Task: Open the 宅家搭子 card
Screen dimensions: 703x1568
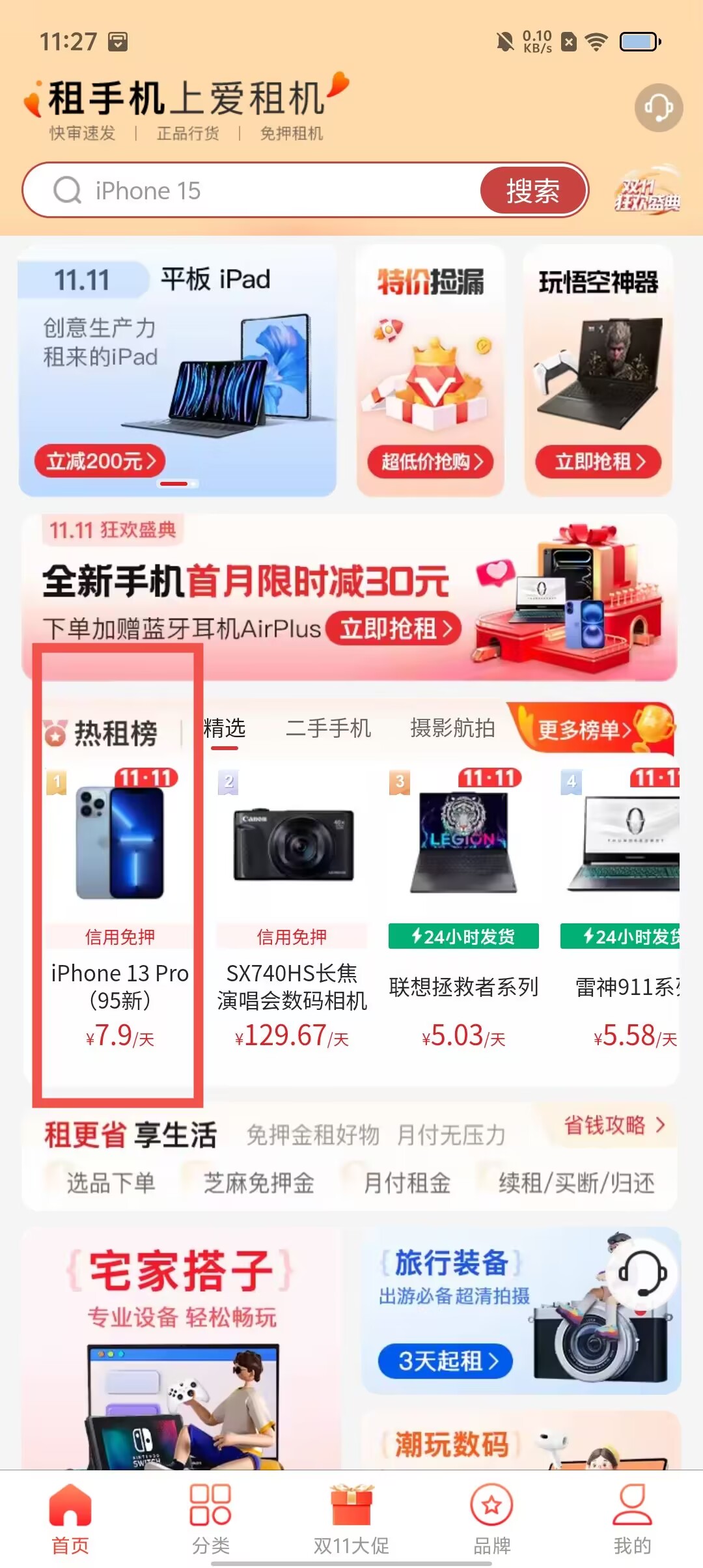Action: pyautogui.click(x=181, y=1348)
